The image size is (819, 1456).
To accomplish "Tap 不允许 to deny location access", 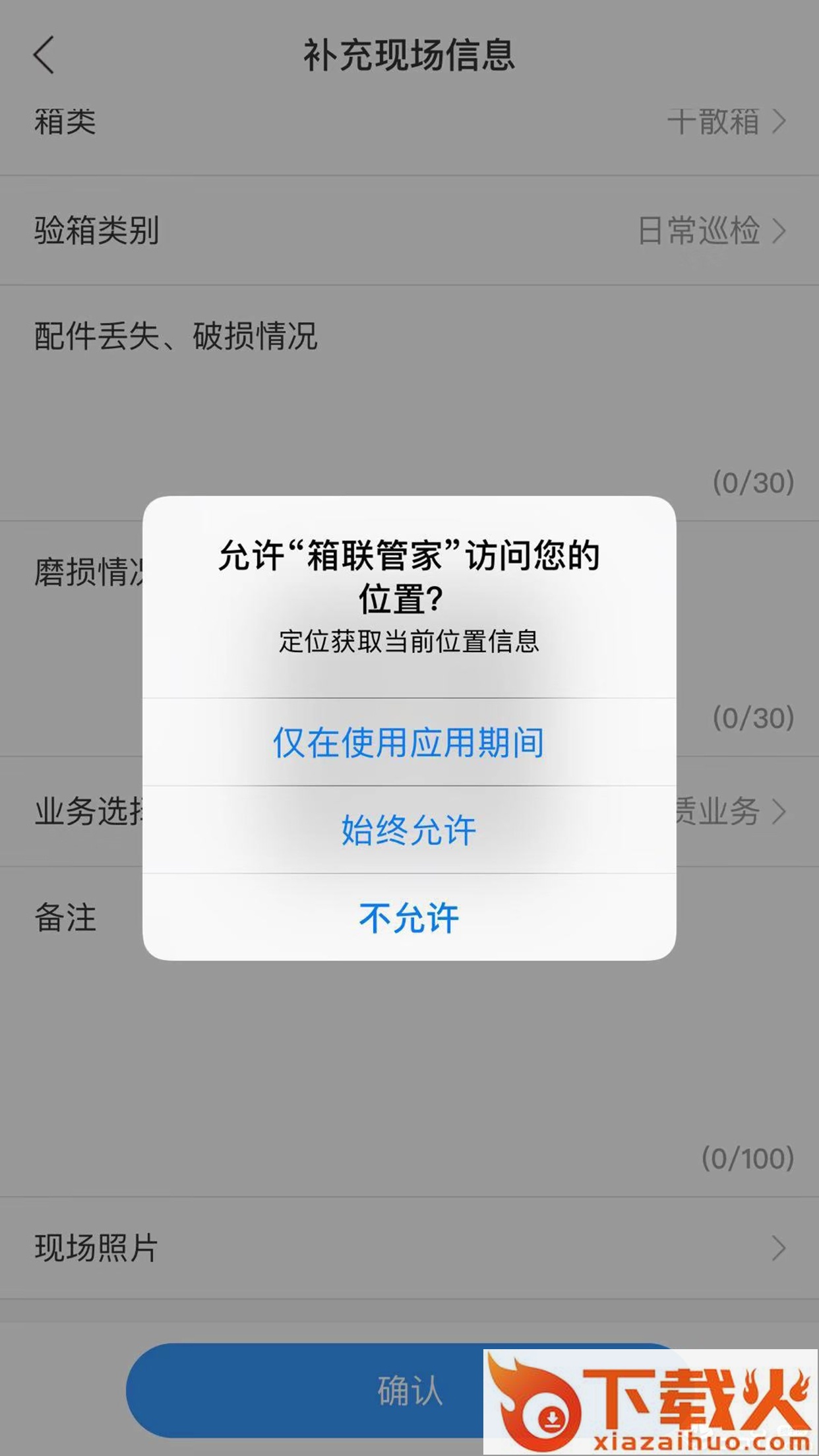I will 409,917.
